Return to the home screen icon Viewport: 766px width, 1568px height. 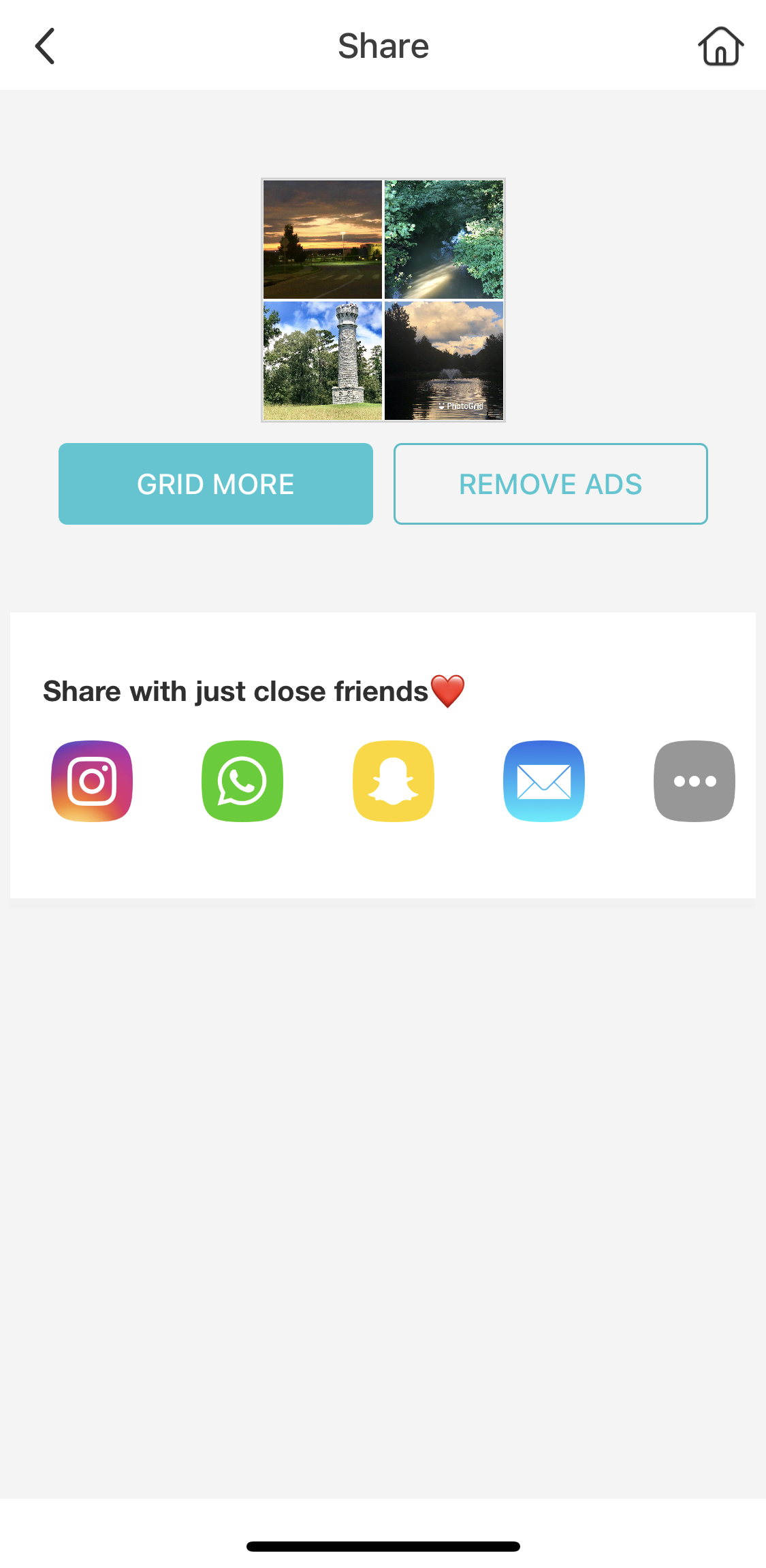pos(720,46)
